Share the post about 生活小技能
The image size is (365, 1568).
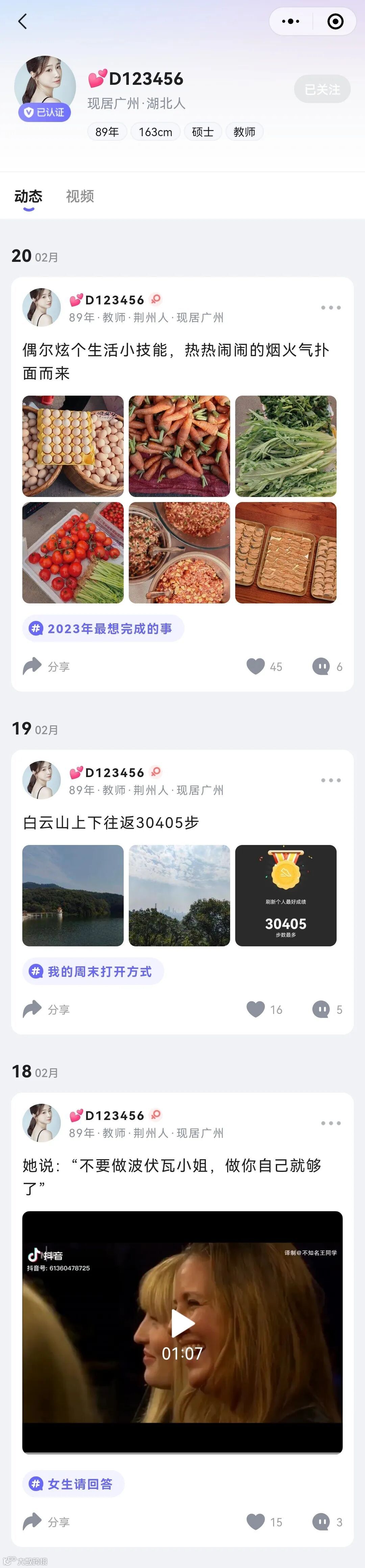[x=46, y=667]
